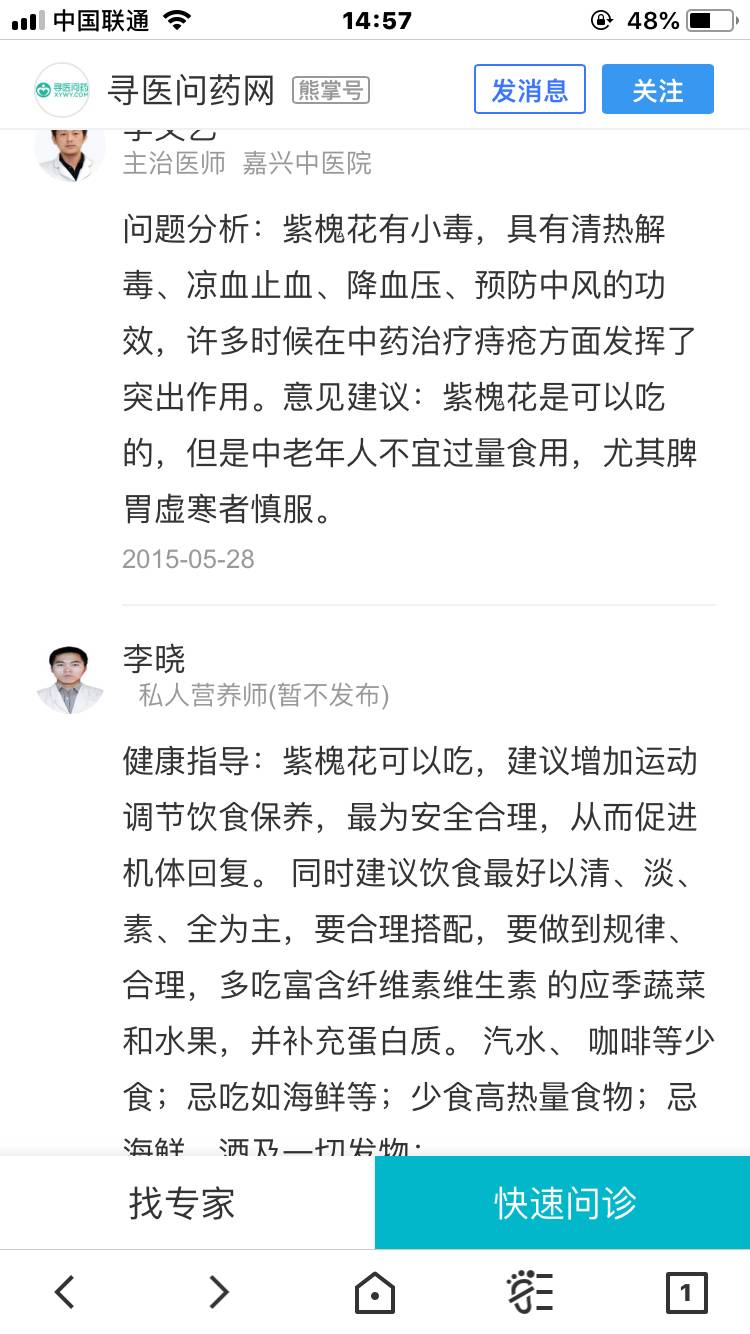Open the browser tabs switcher

[x=686, y=1292]
